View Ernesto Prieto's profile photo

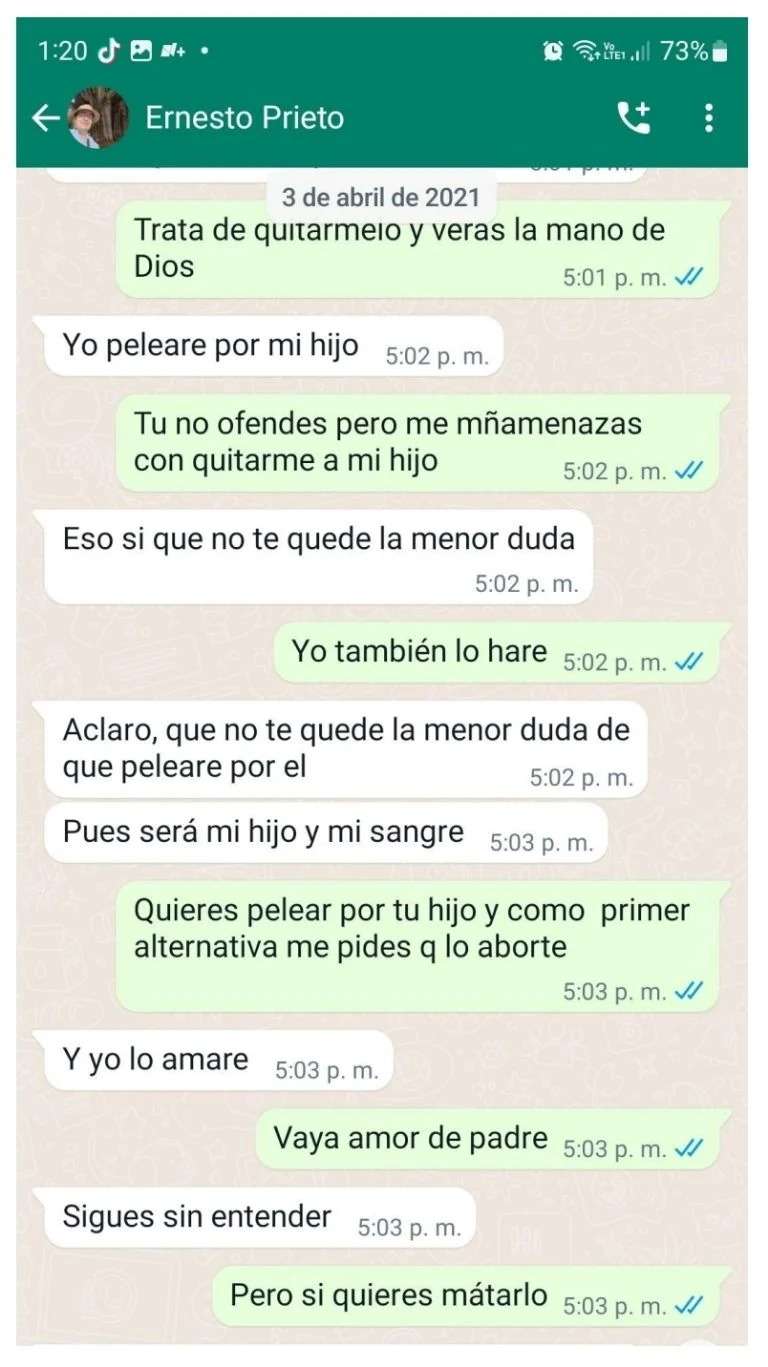[97, 118]
